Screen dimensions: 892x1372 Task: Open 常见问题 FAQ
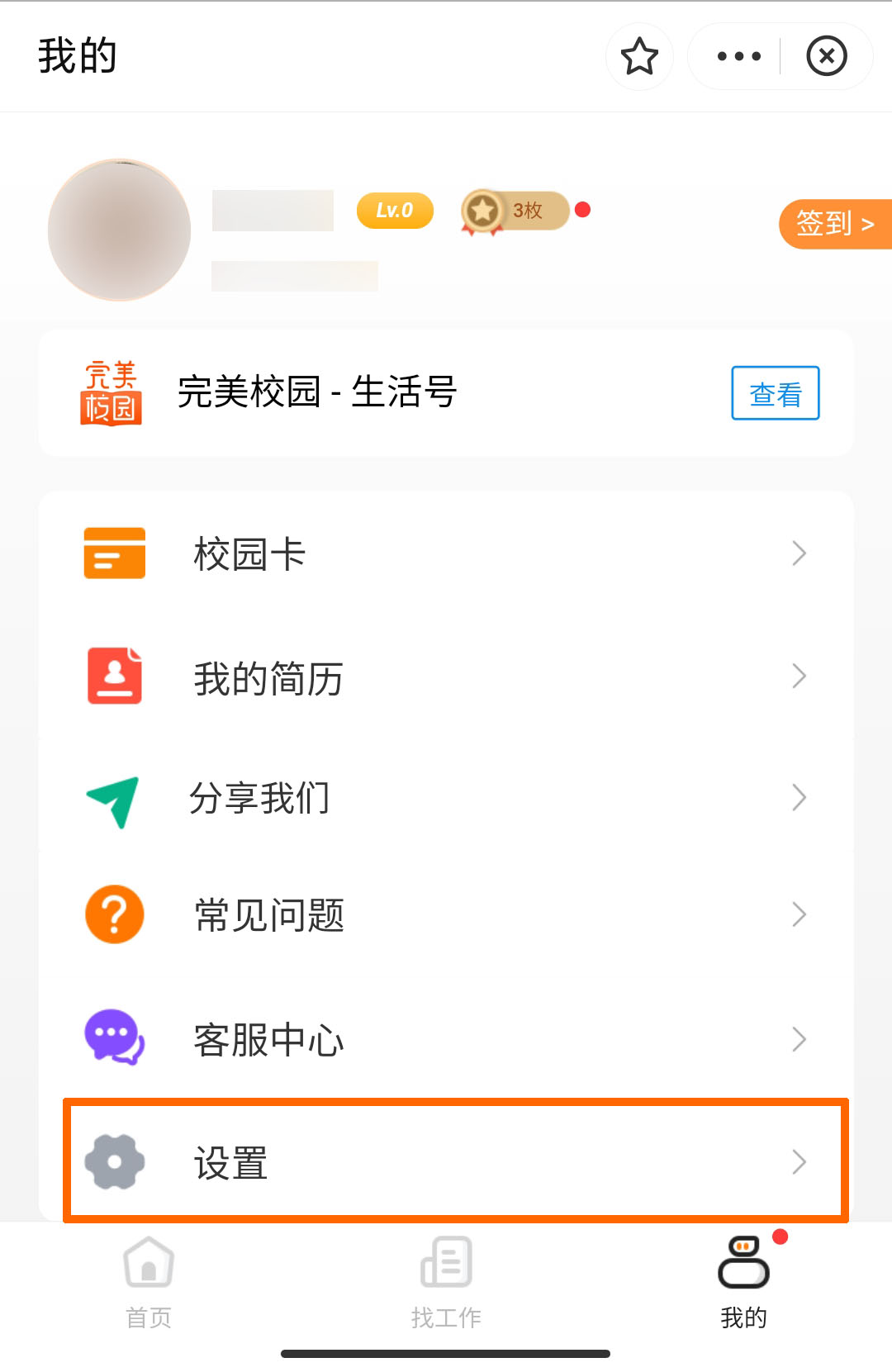pyautogui.click(x=446, y=915)
